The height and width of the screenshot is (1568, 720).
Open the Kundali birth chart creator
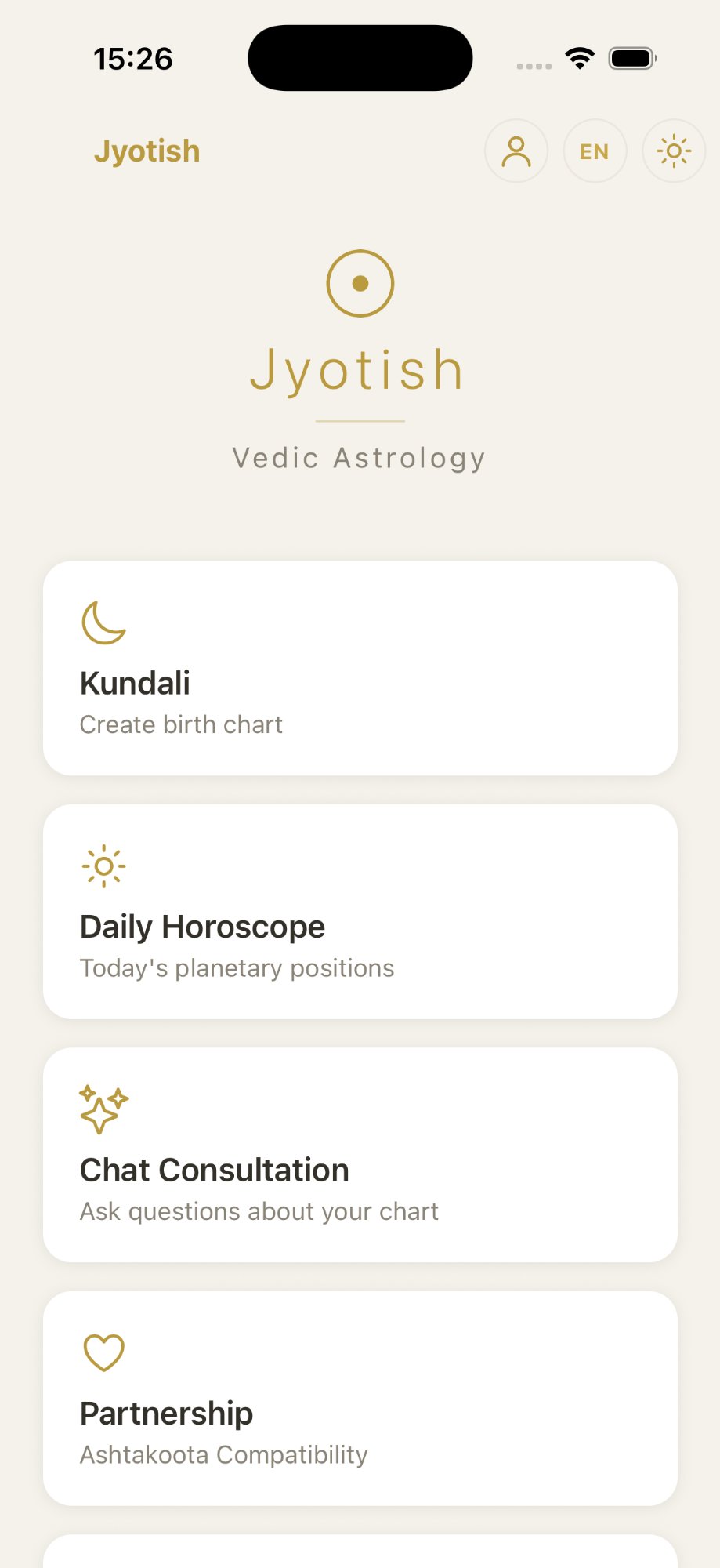tap(360, 668)
